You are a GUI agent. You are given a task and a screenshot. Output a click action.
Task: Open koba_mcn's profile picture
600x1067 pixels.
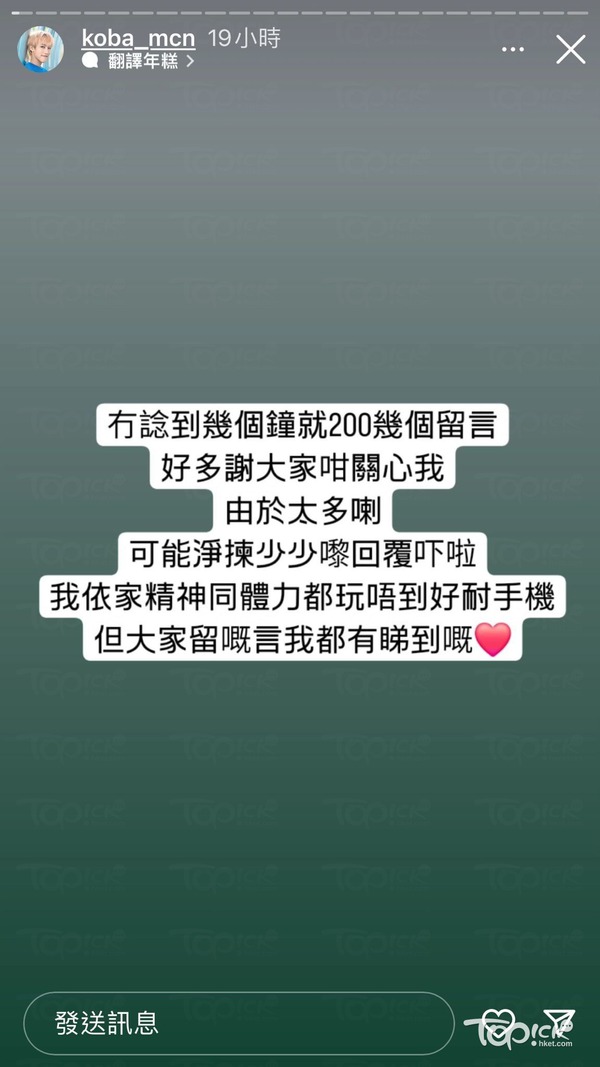tap(40, 49)
